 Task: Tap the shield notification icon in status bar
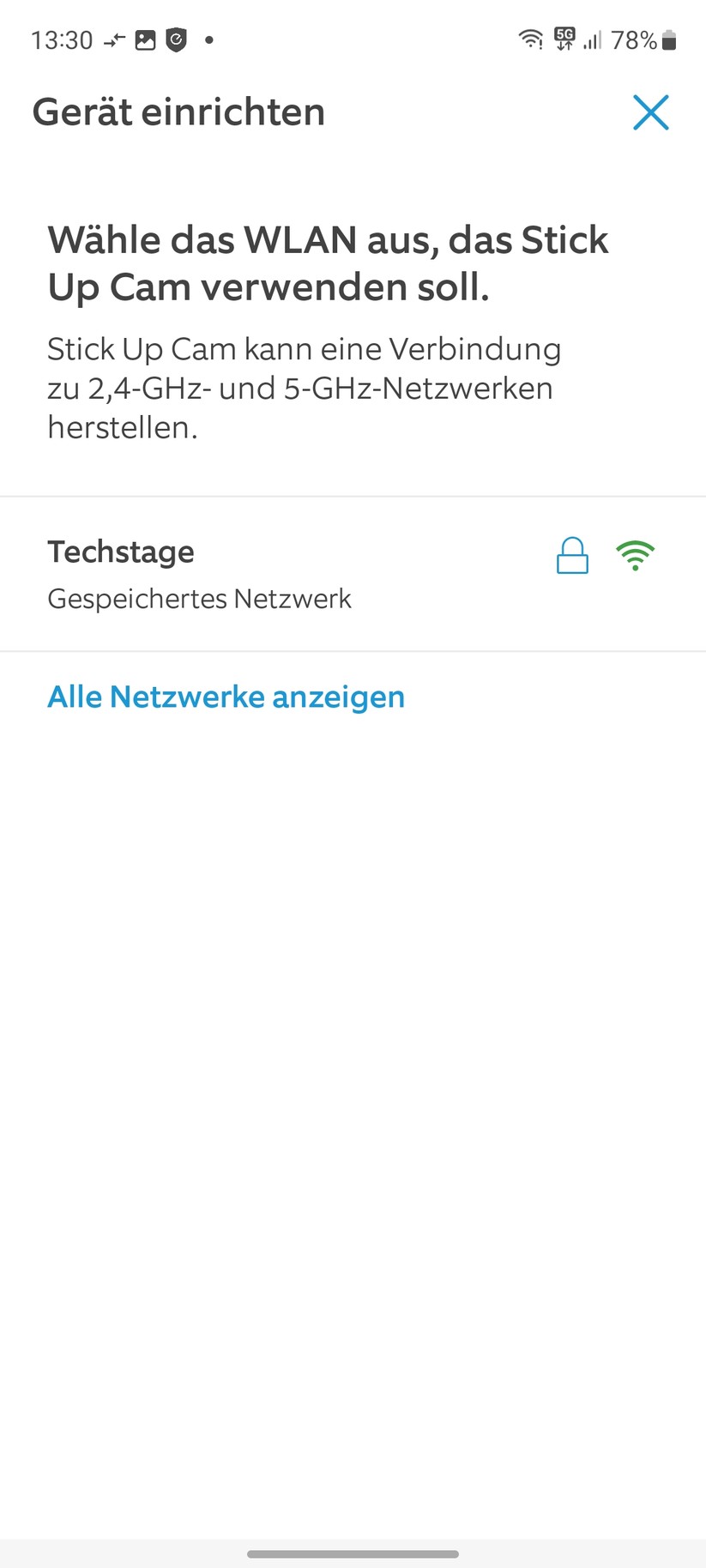click(x=174, y=39)
